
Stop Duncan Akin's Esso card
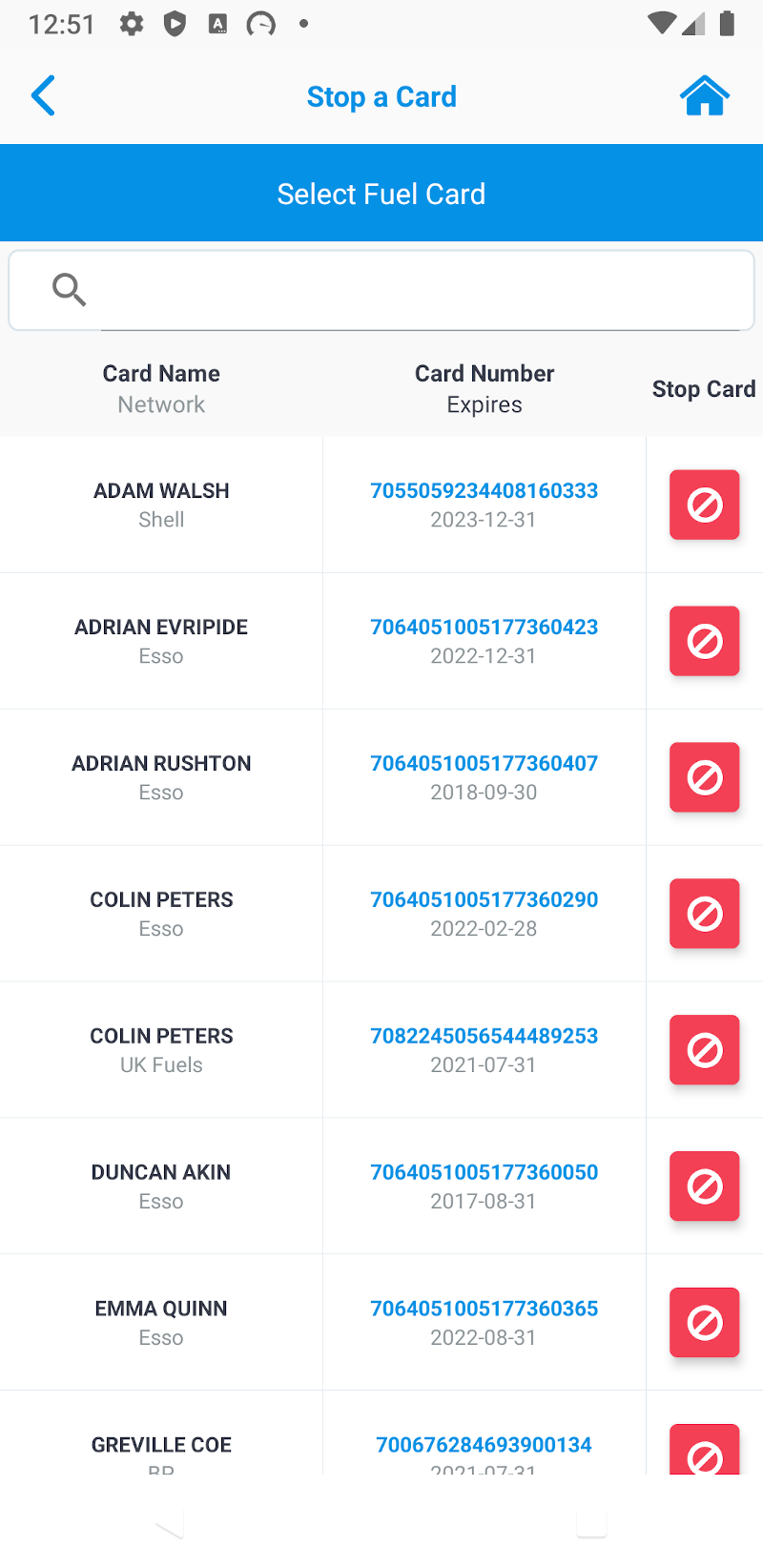click(705, 1186)
